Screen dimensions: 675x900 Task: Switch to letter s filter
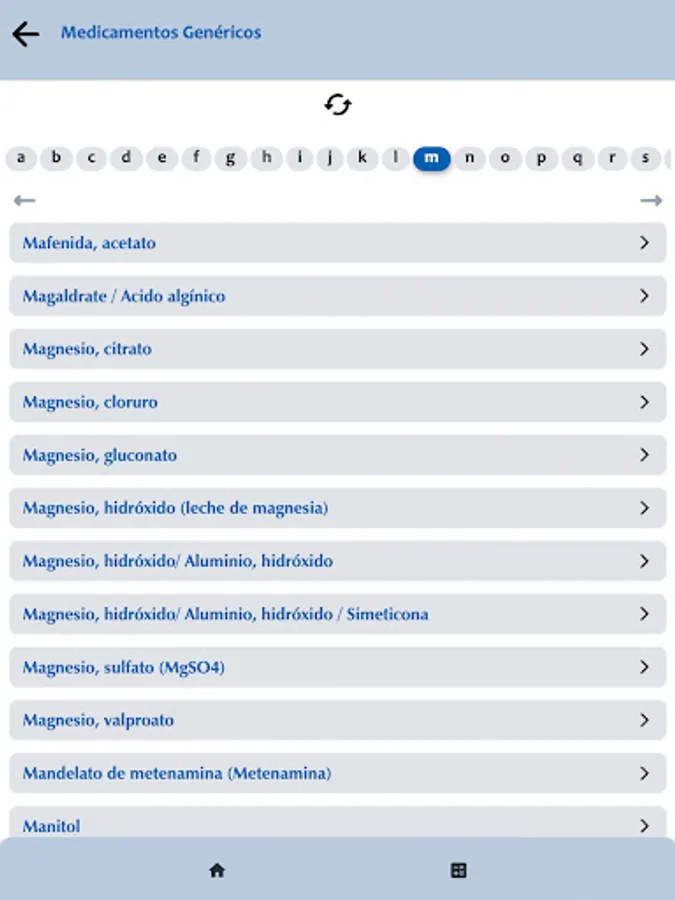pos(645,158)
